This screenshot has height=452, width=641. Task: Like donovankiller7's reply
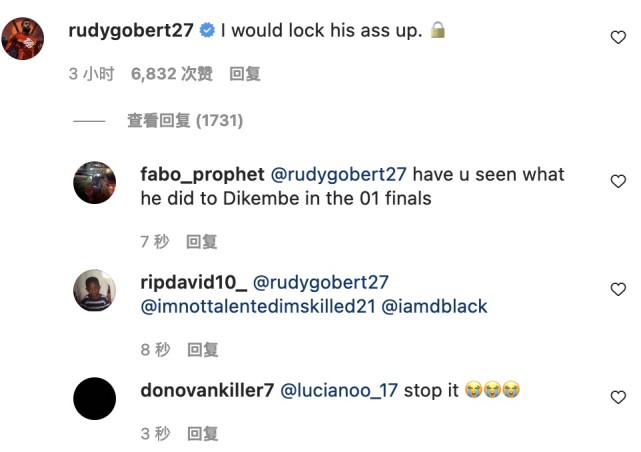[618, 397]
